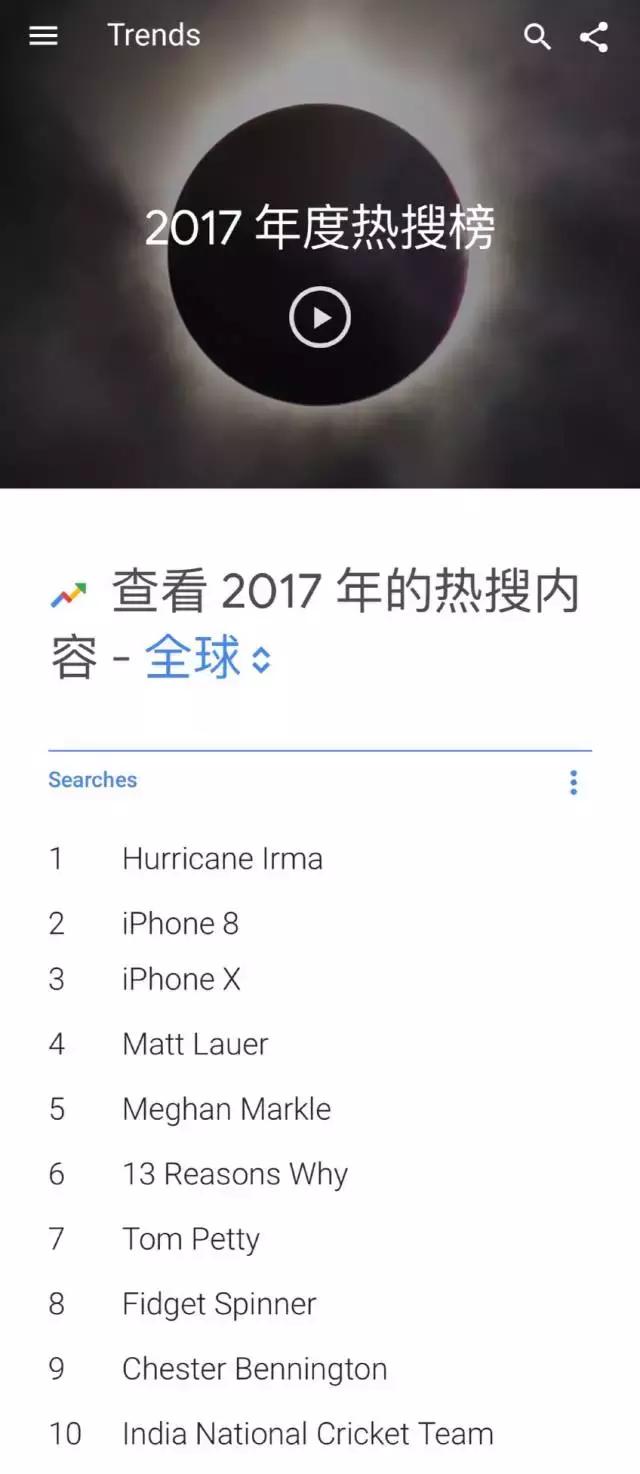Open the hamburger navigation menu
This screenshot has width=640, height=1474.
[x=43, y=36]
